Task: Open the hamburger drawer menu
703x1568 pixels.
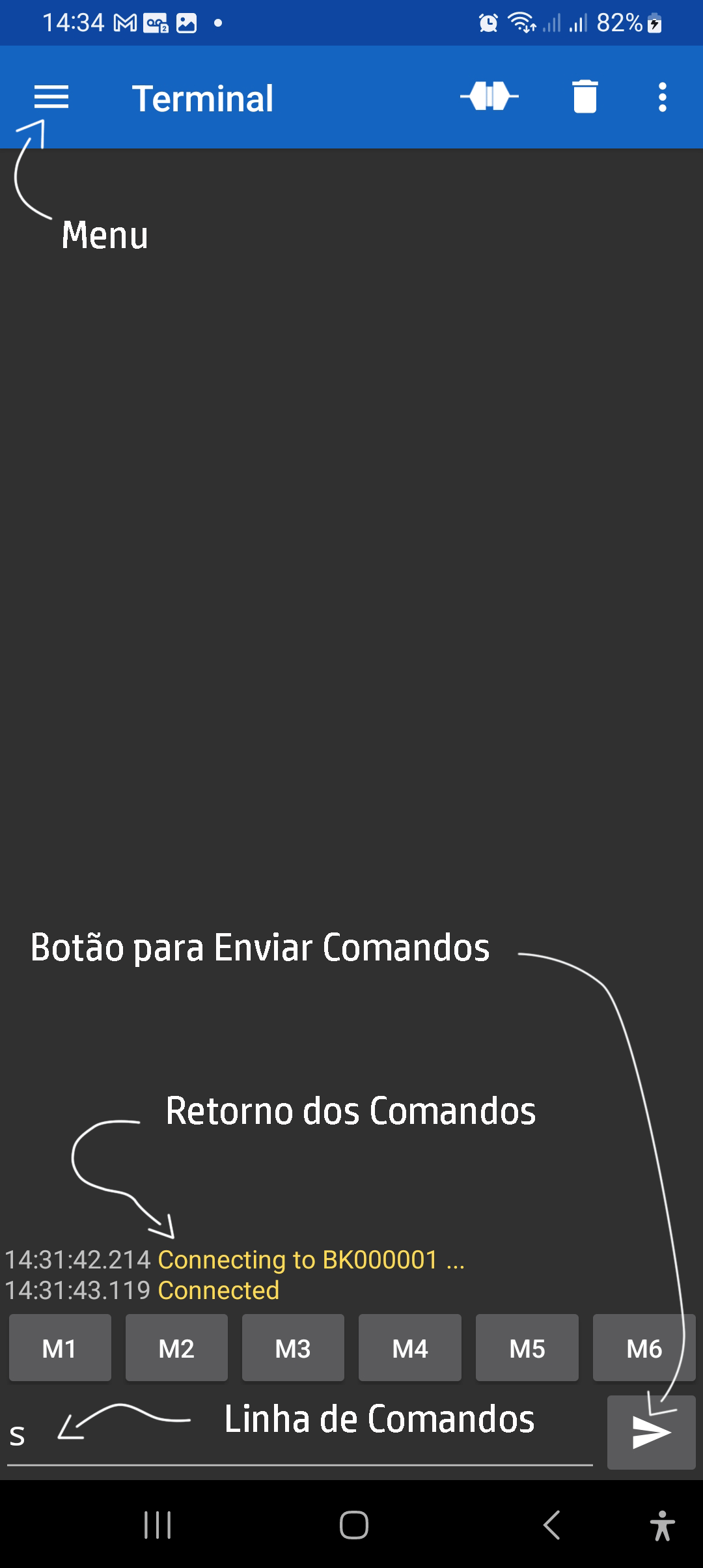Action: point(51,98)
